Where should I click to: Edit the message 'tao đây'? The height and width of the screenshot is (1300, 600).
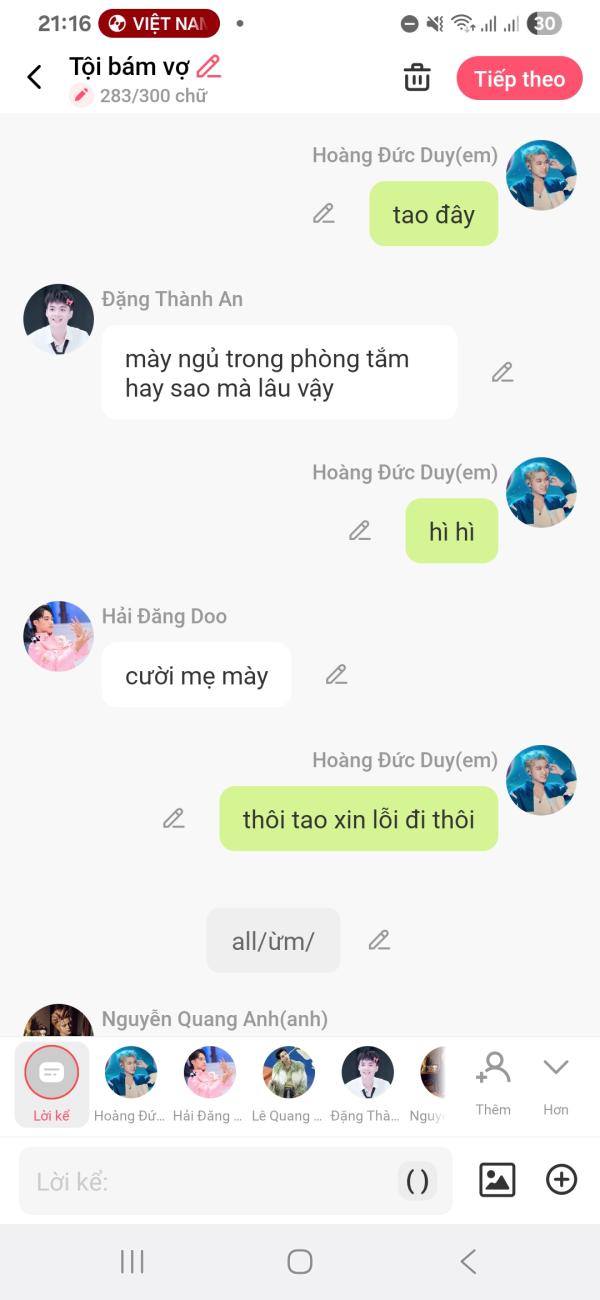pos(323,213)
